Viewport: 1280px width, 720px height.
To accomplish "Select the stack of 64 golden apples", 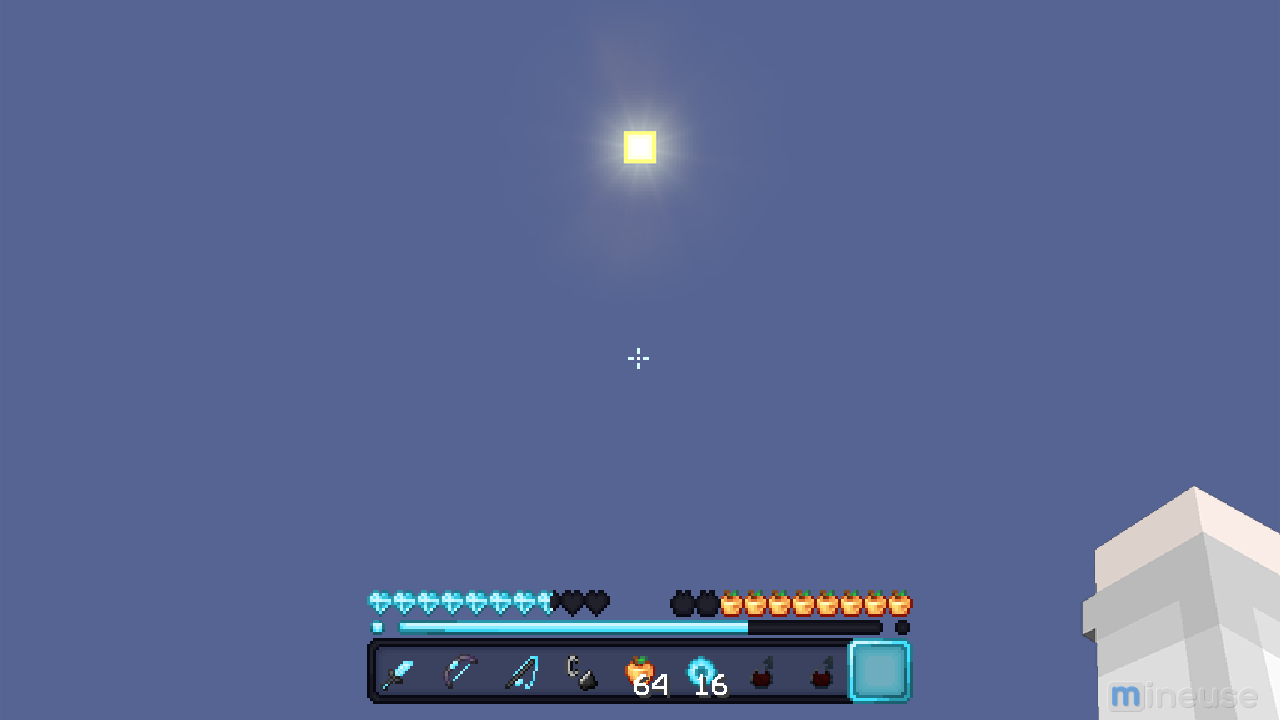I will tap(643, 673).
